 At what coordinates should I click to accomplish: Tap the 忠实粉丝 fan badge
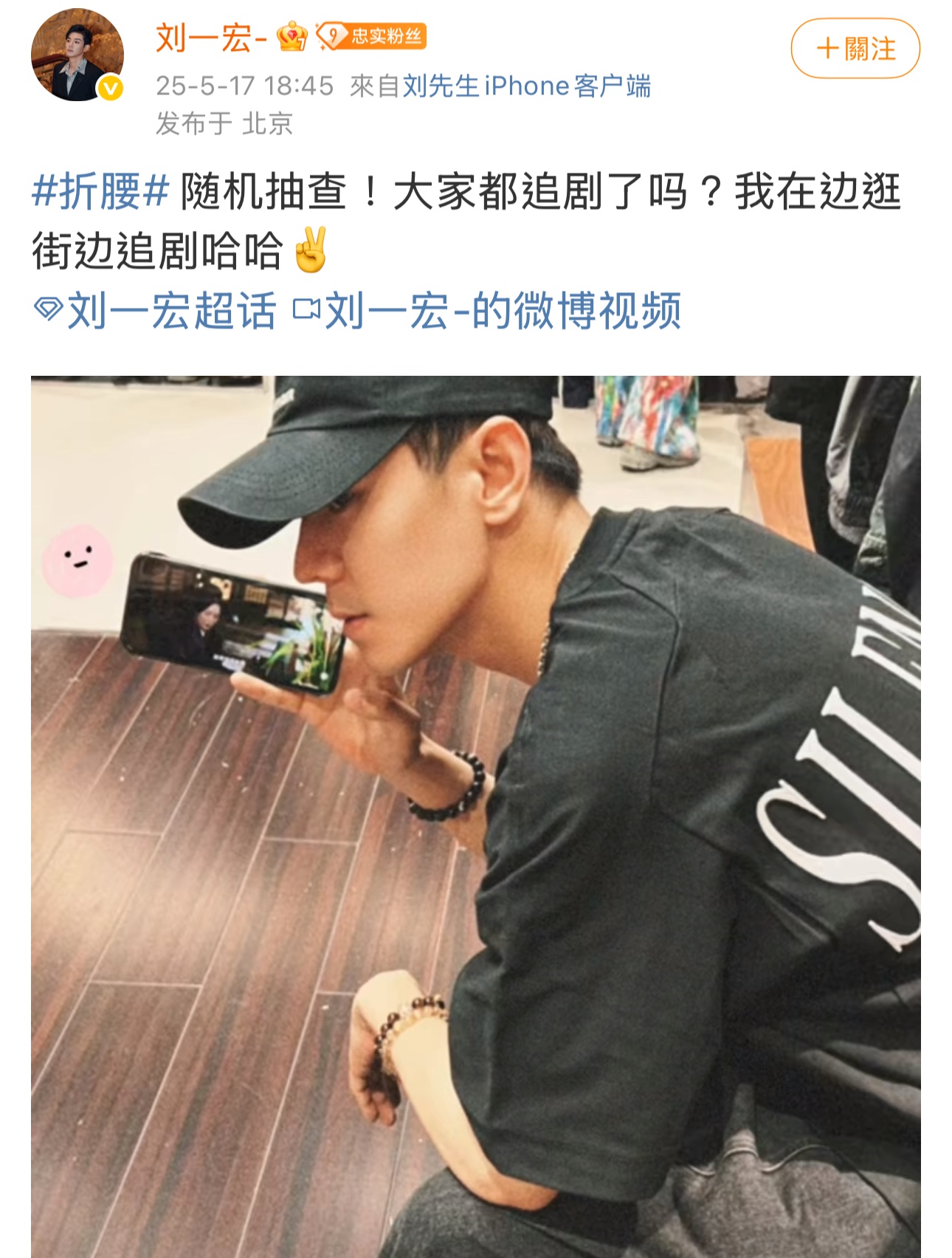tap(373, 36)
